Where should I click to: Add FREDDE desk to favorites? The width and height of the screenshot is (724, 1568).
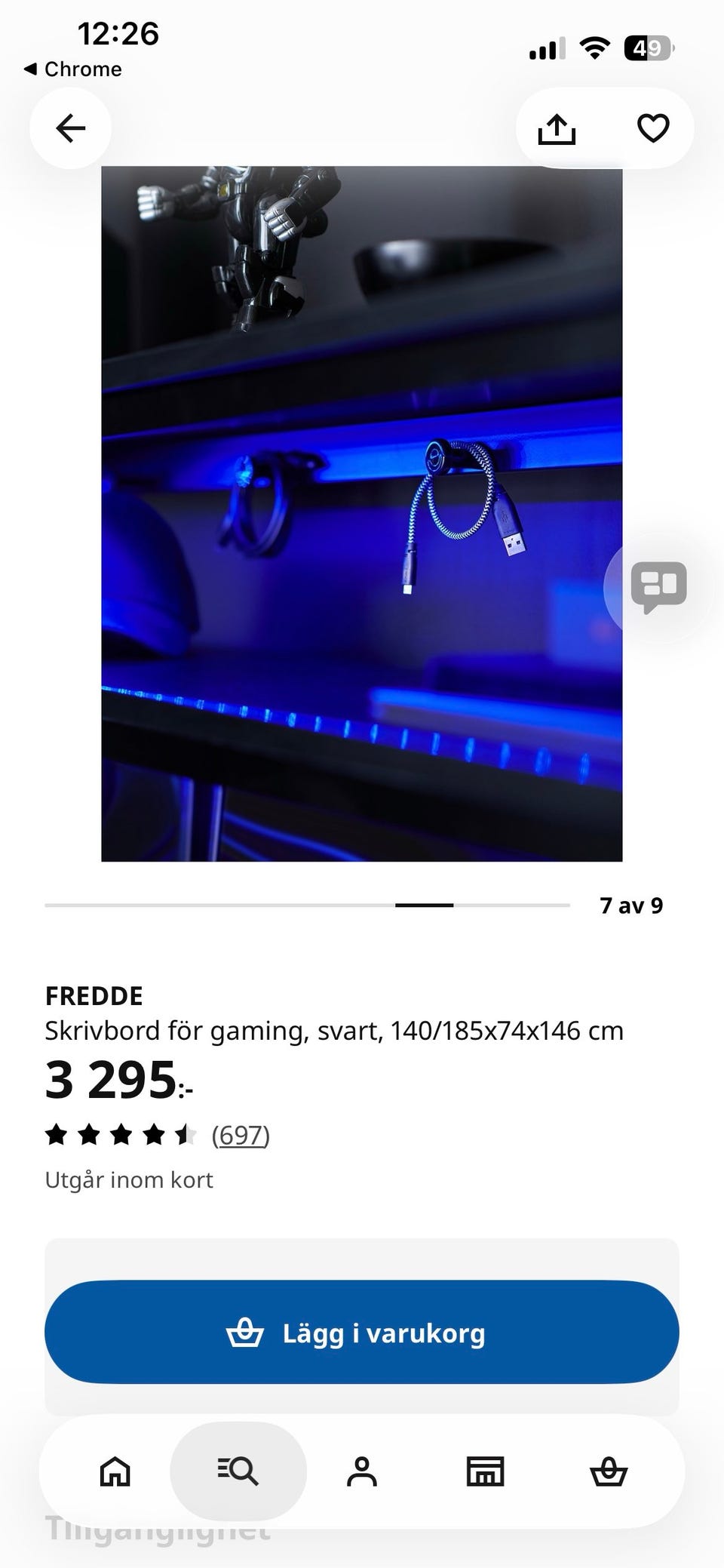click(653, 128)
